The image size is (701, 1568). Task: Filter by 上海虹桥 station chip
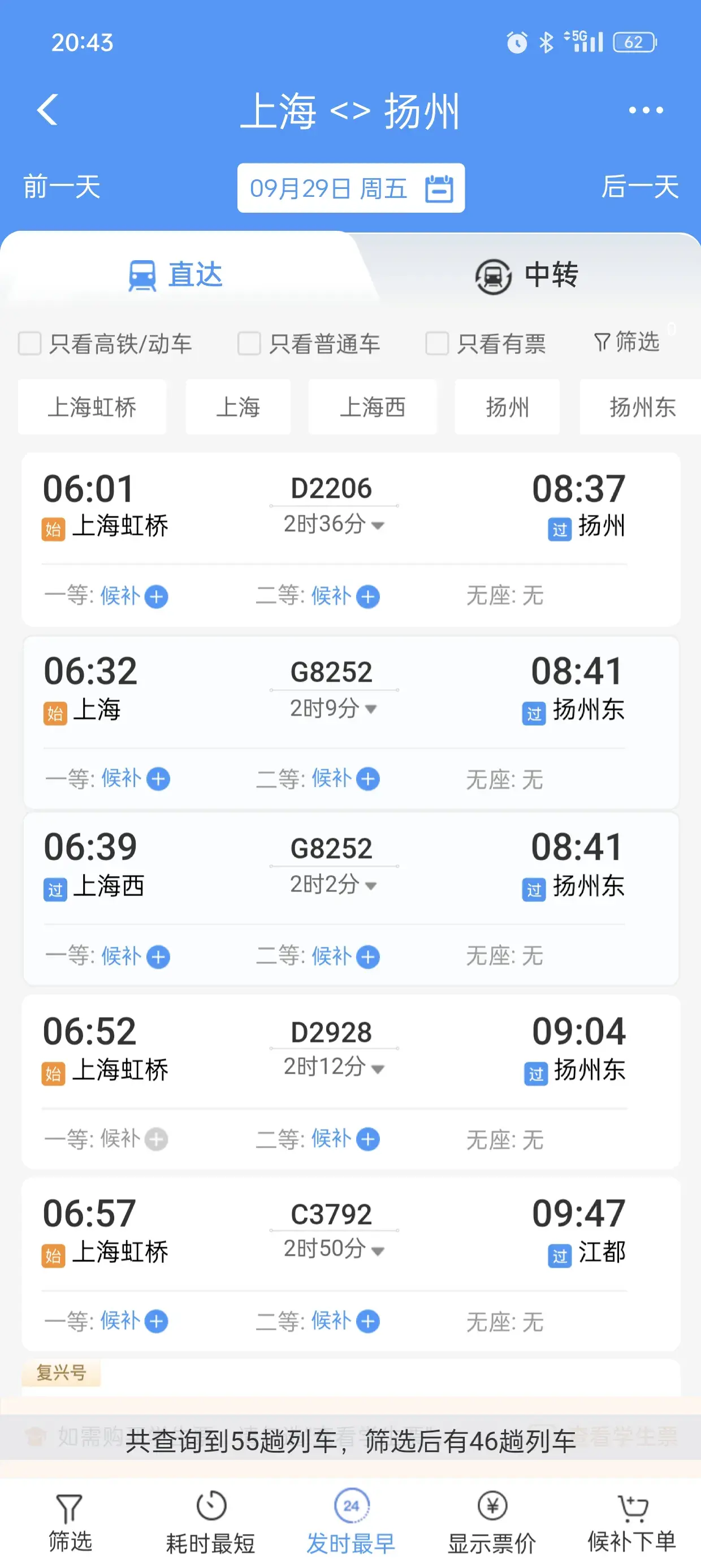(x=92, y=407)
